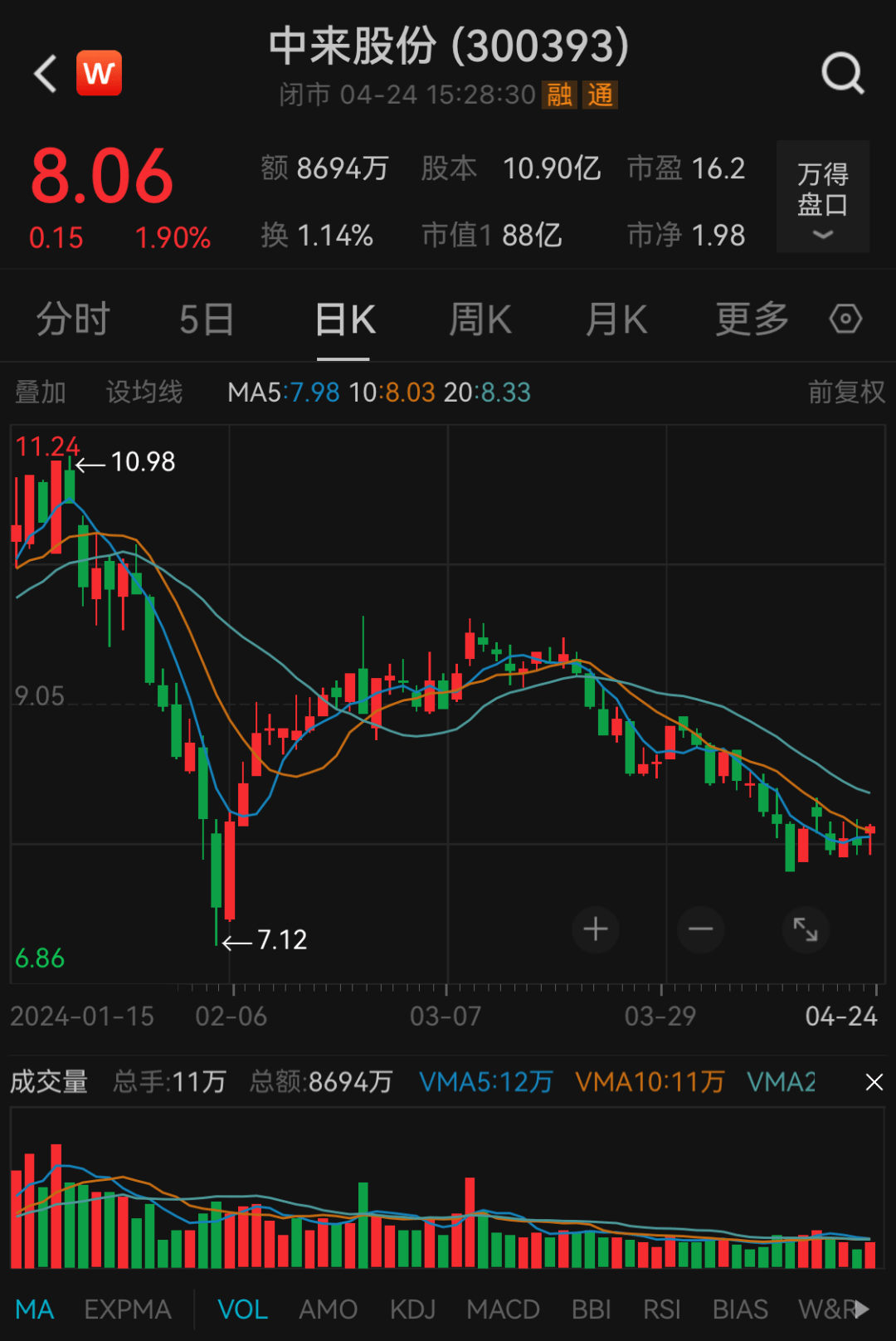
Task: Select the MACD indicator
Action: point(502,1309)
